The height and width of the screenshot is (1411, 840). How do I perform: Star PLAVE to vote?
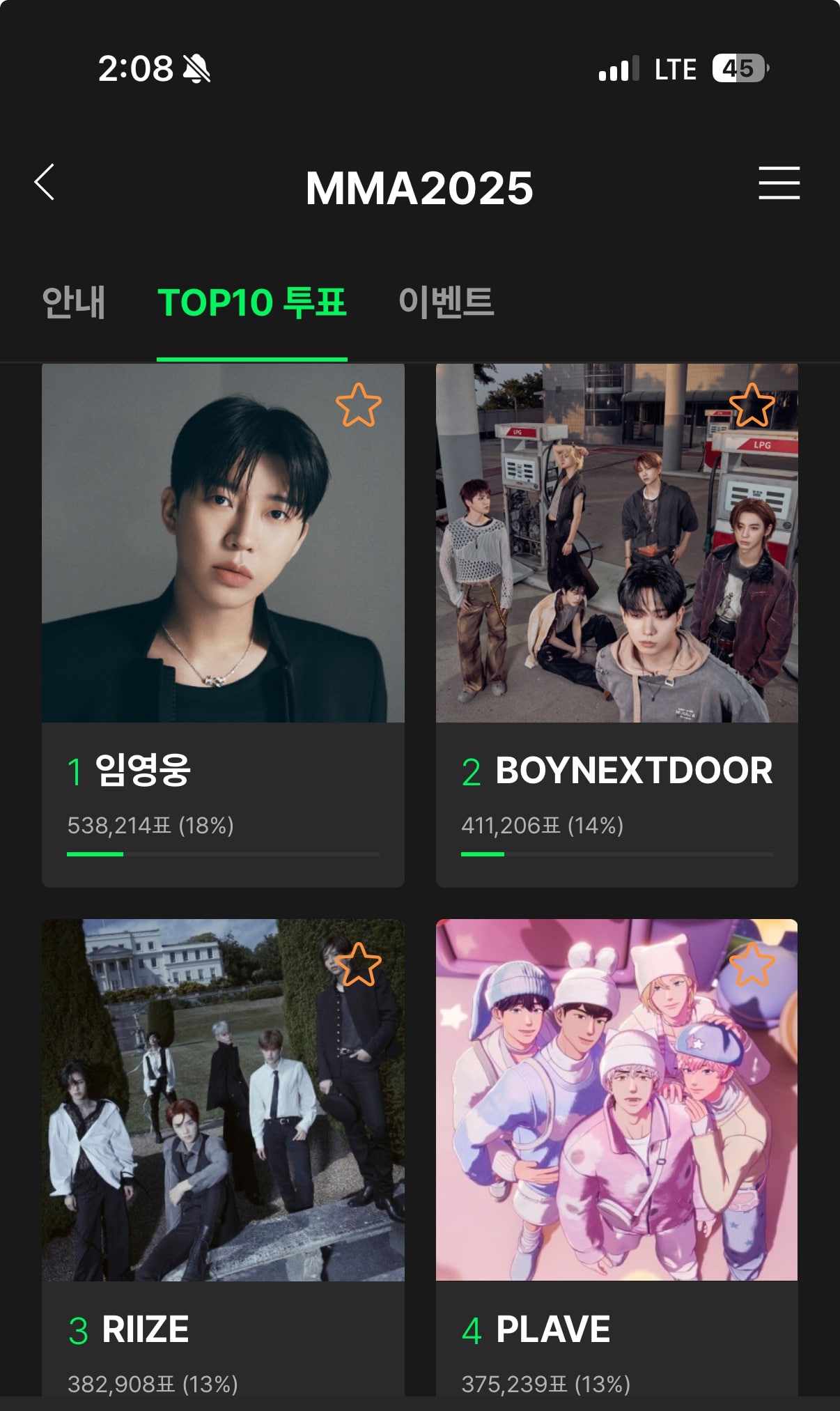[x=752, y=964]
